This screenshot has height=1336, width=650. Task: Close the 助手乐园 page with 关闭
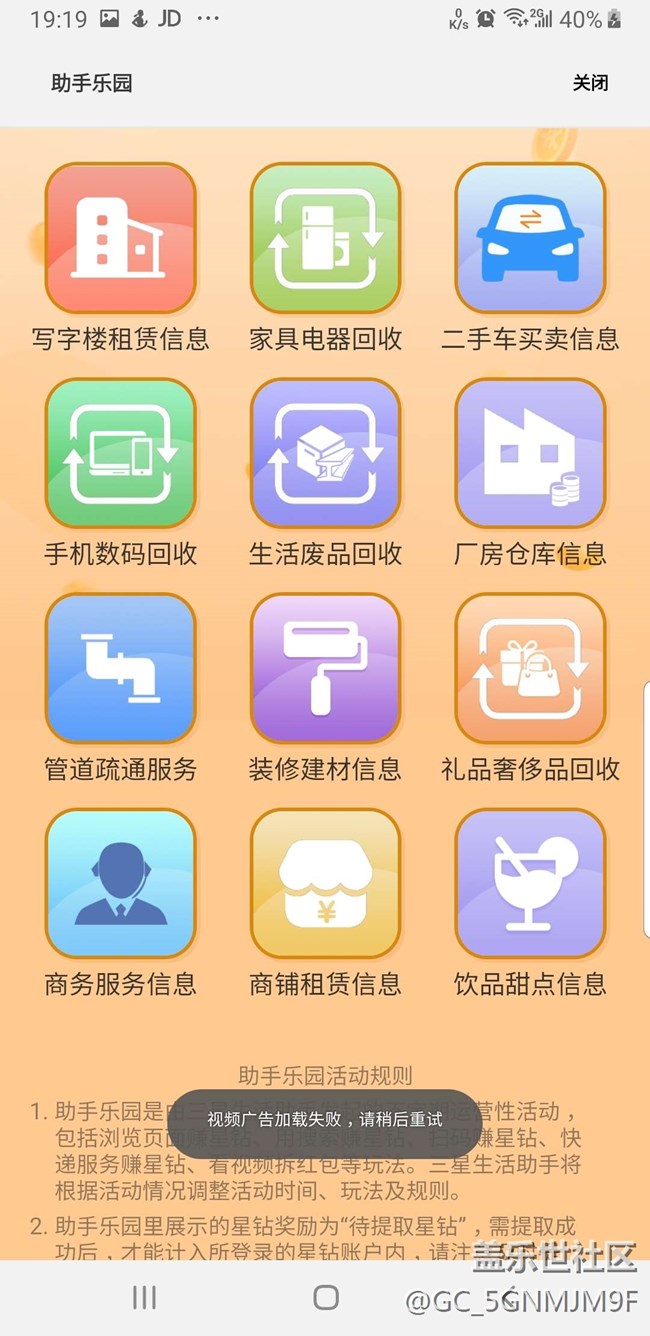point(590,83)
